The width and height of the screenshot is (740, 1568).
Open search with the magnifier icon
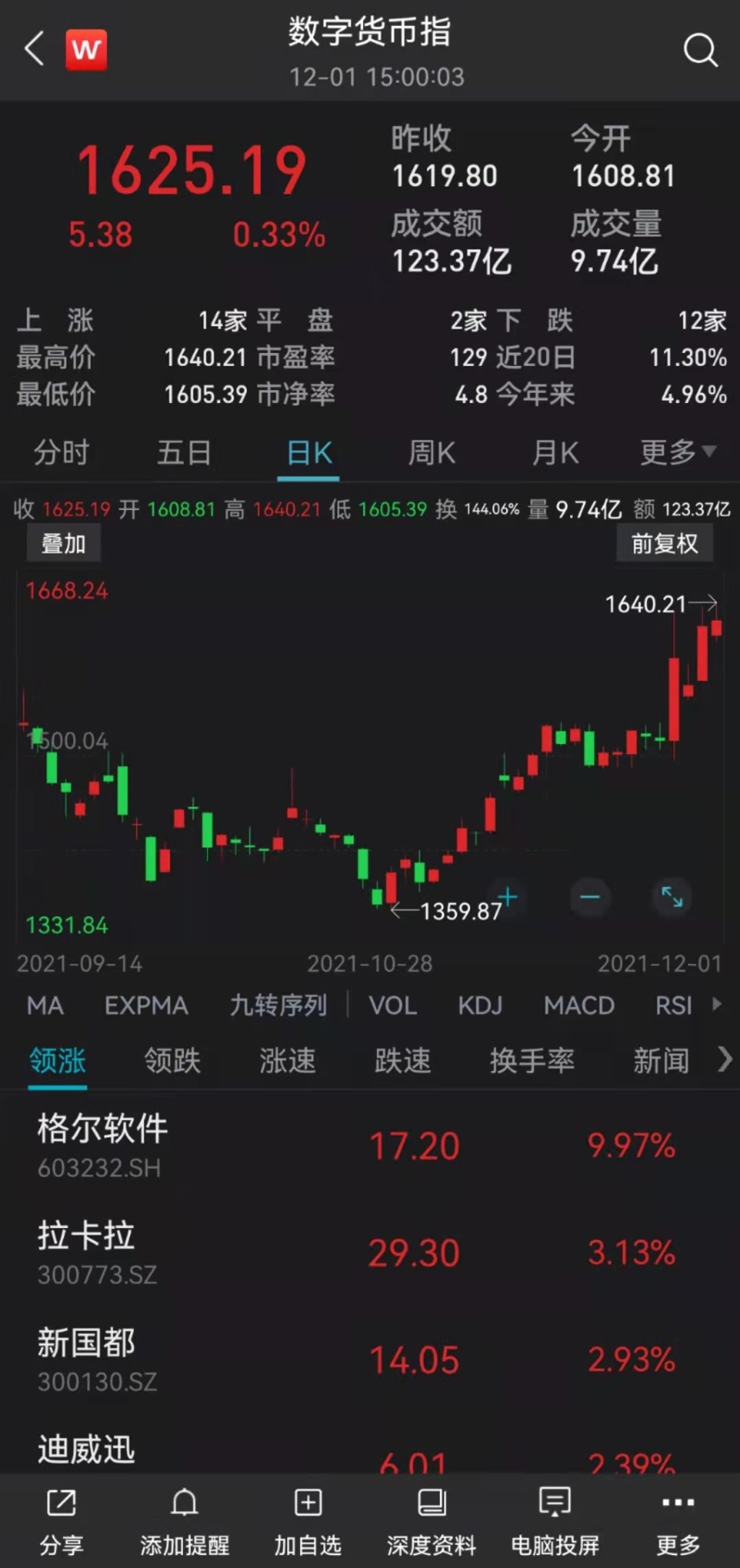(699, 50)
